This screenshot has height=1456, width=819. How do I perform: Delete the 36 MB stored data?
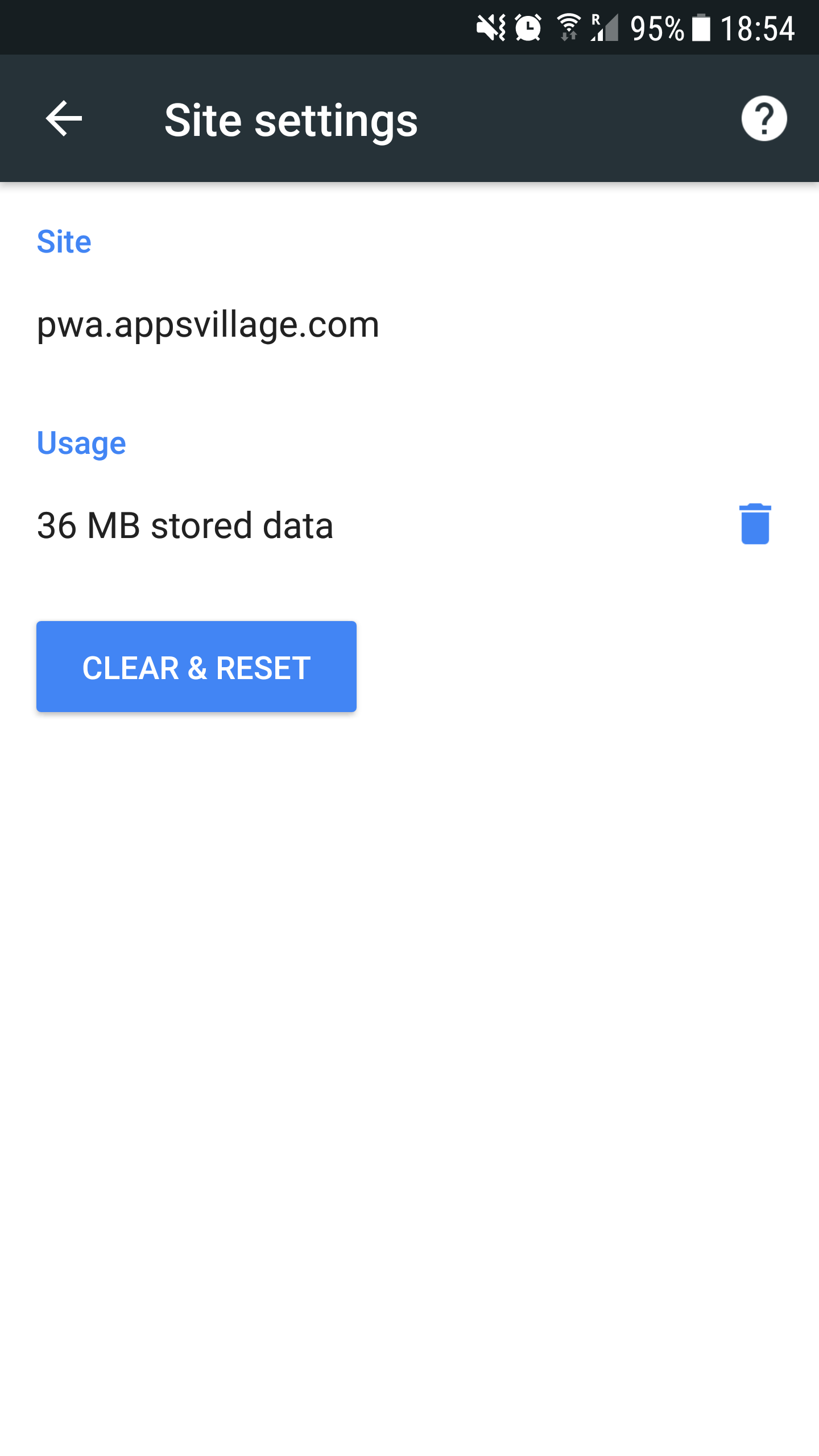click(x=755, y=524)
